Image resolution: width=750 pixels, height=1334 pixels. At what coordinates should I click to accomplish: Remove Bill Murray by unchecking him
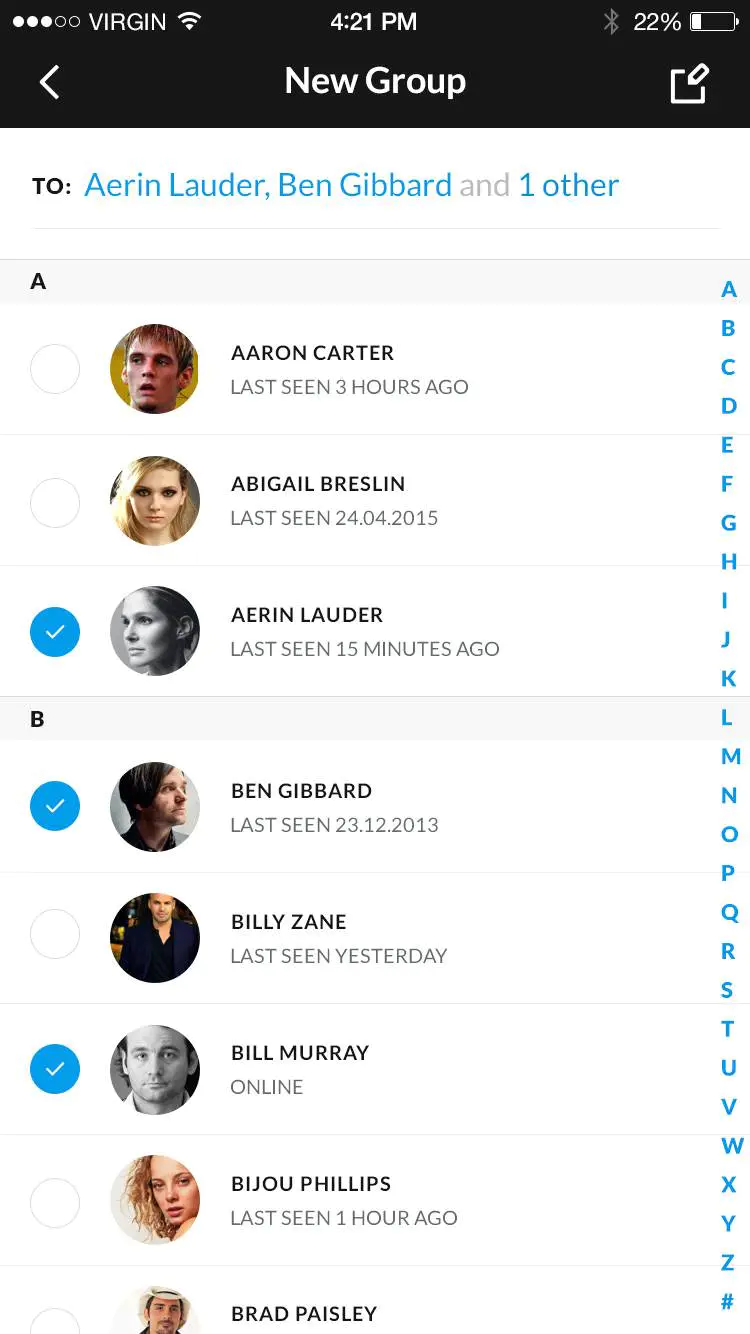(55, 1069)
